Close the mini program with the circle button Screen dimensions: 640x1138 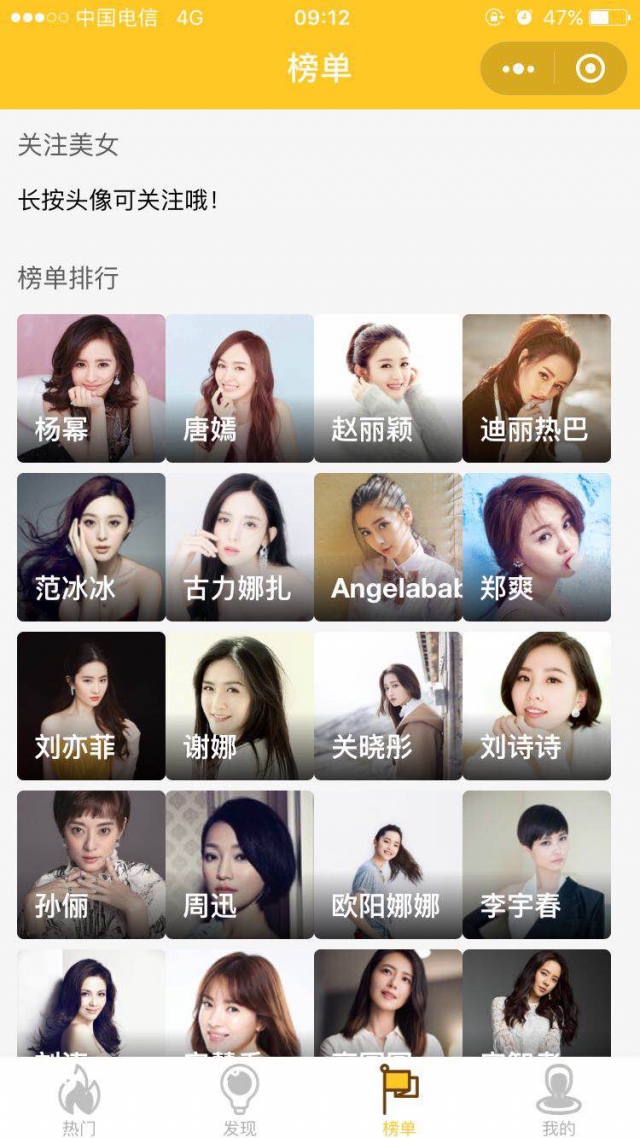[591, 69]
